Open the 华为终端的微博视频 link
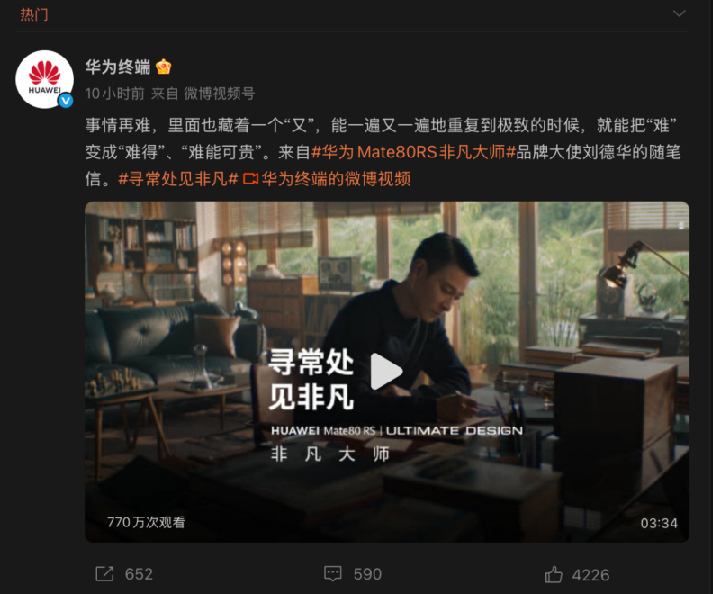Screen dimensions: 713x594 click(x=328, y=179)
